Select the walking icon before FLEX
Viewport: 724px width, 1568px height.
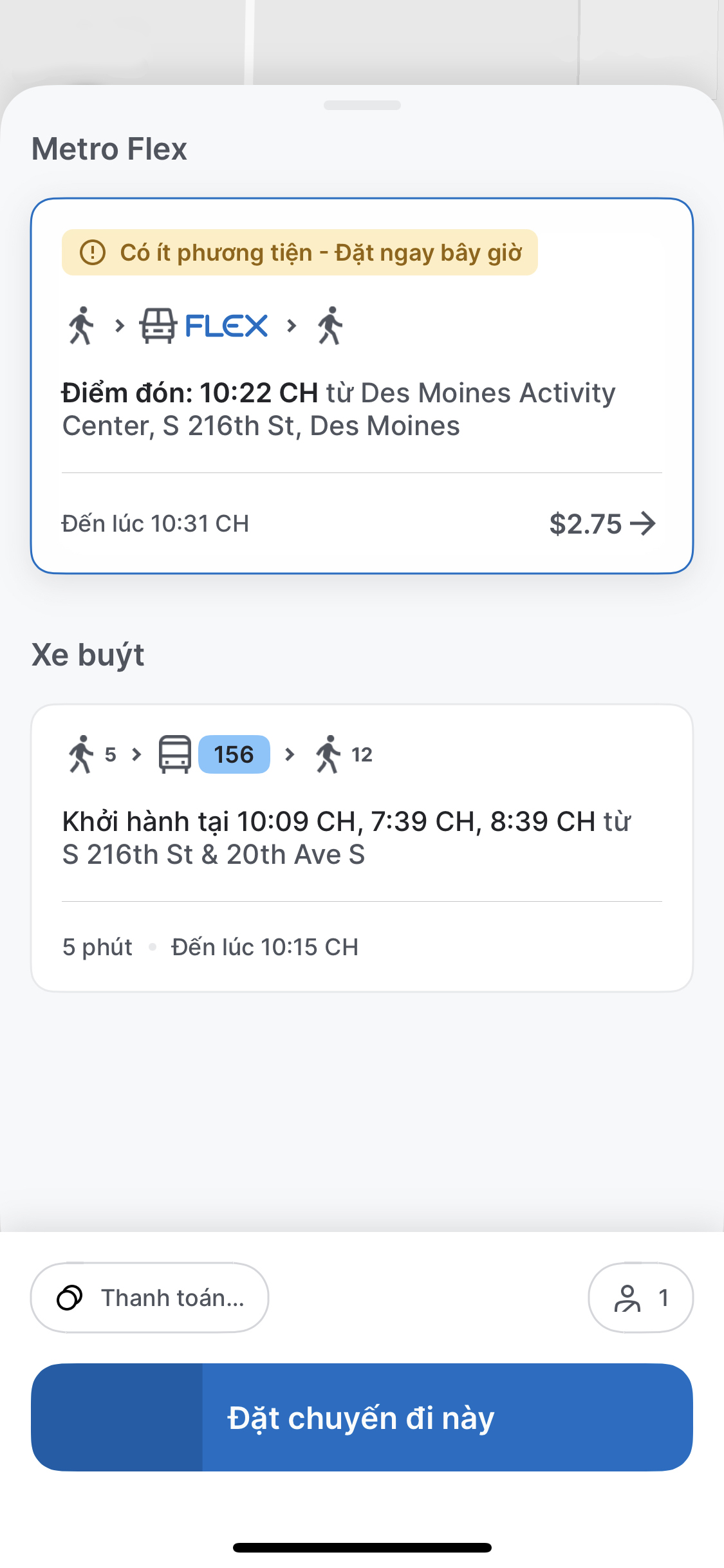click(82, 325)
